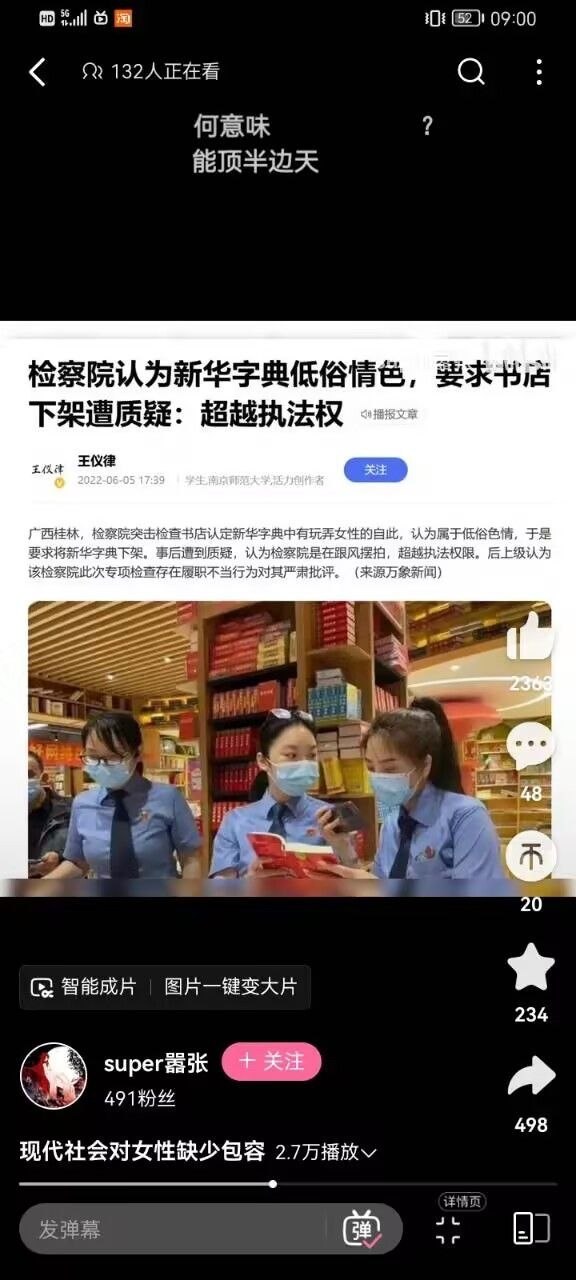The width and height of the screenshot is (576, 1280).
Task: Expand the video title description chevron
Action: tap(368, 1153)
